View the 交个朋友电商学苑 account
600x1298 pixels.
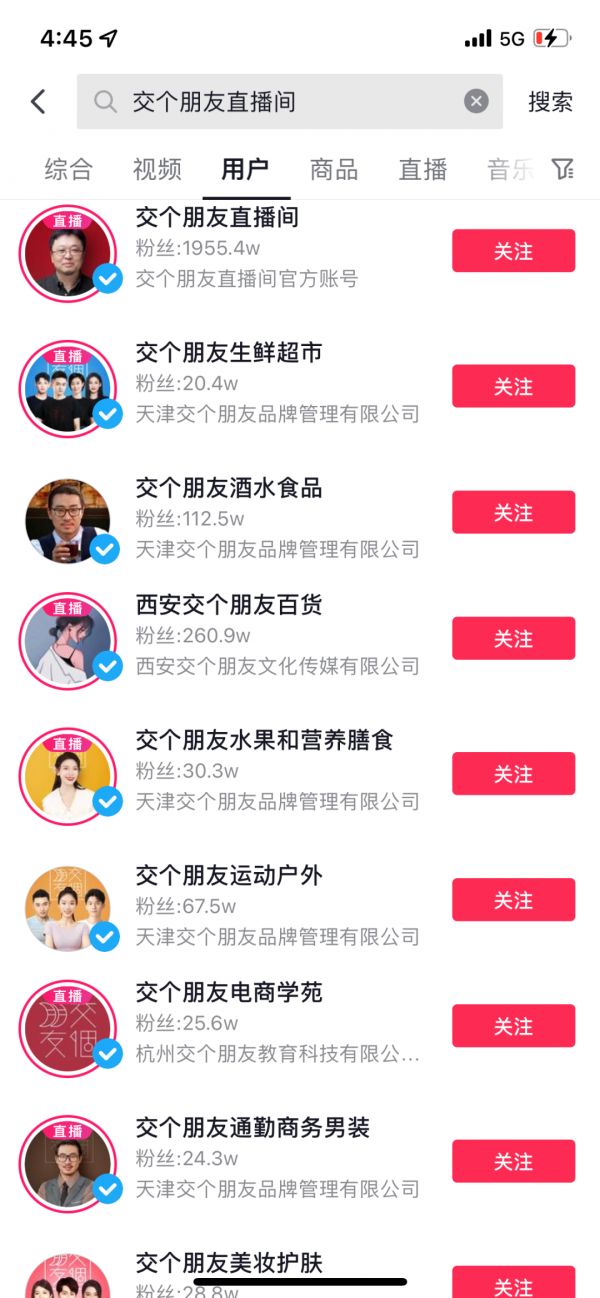(230, 993)
